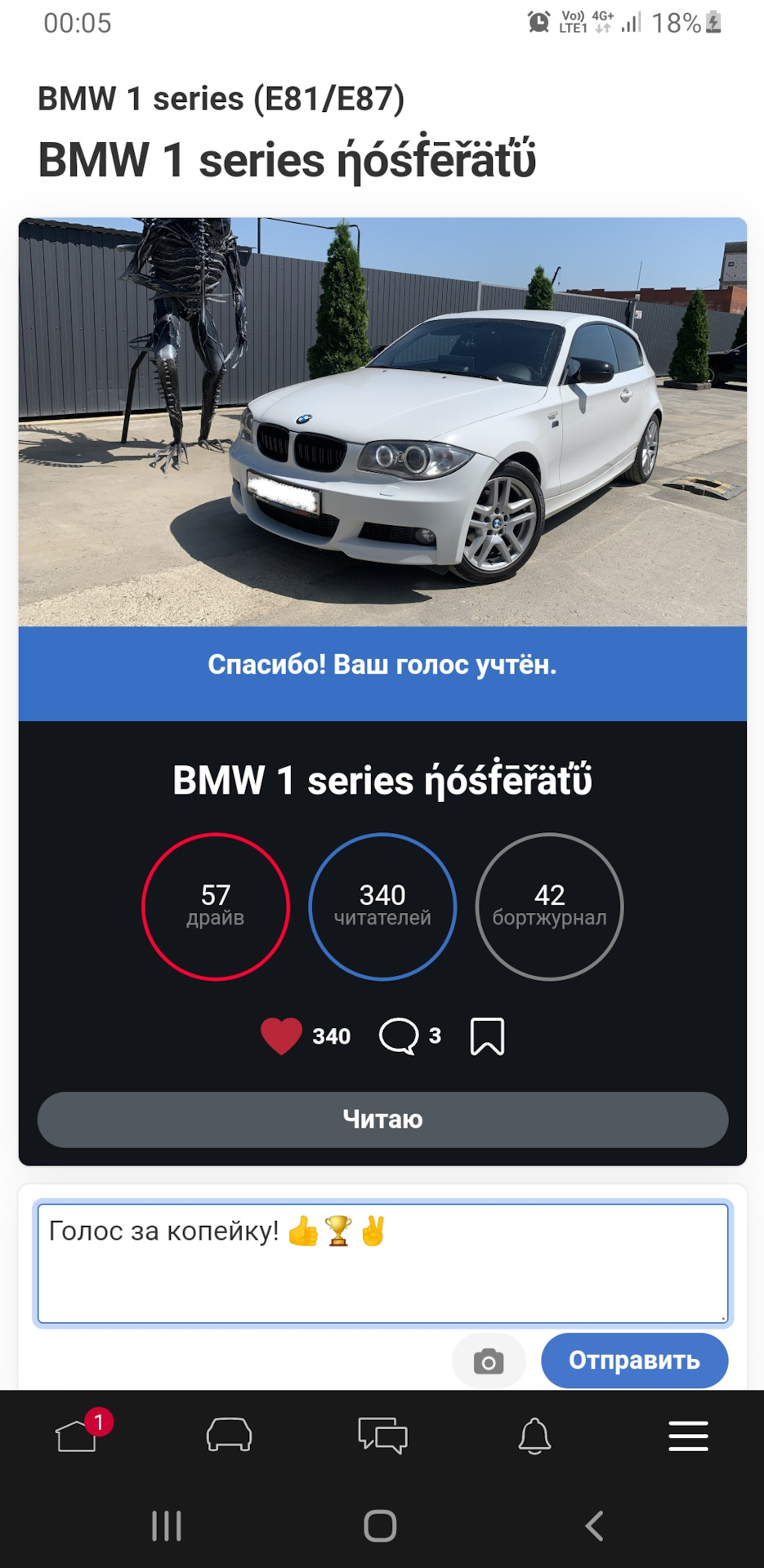Bookmark this BMW 1 series car
This screenshot has height=1568, width=764.
(x=487, y=1036)
